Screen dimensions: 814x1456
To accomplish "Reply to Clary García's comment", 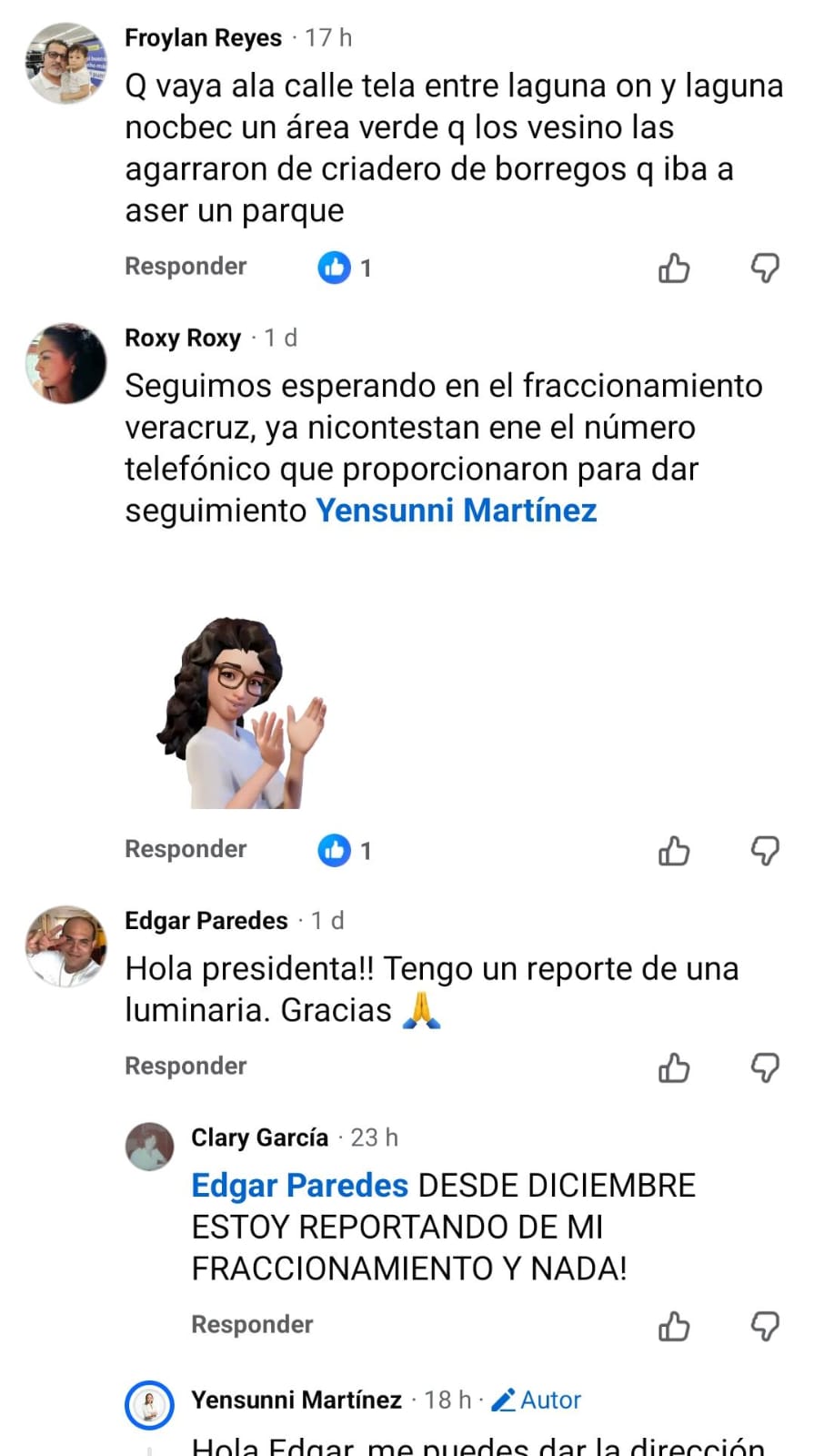I will click(252, 1325).
